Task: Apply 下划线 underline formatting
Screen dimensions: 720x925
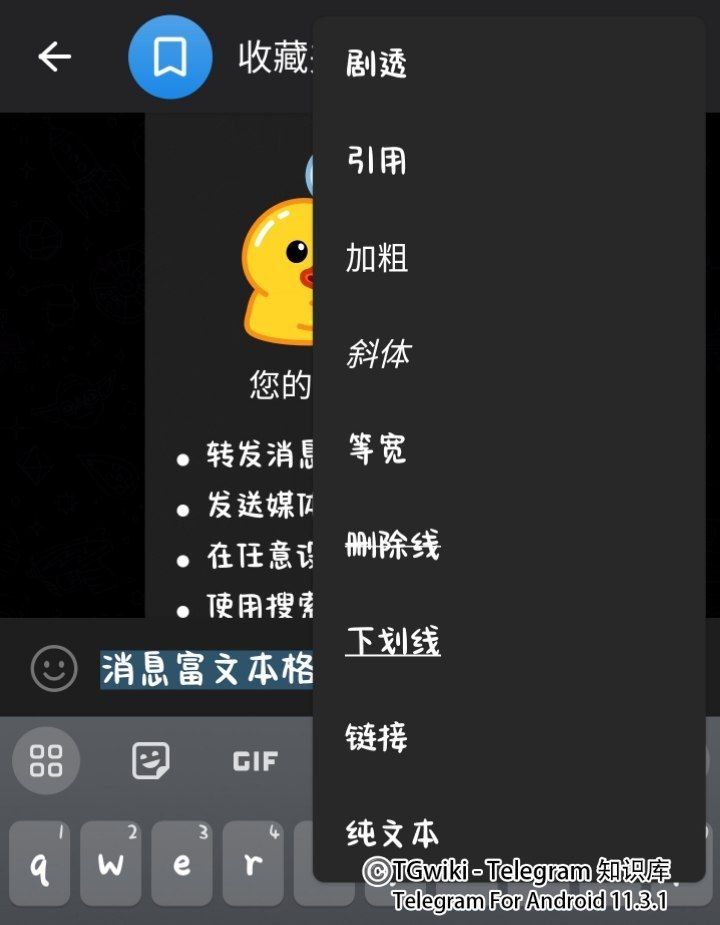Action: click(x=395, y=641)
